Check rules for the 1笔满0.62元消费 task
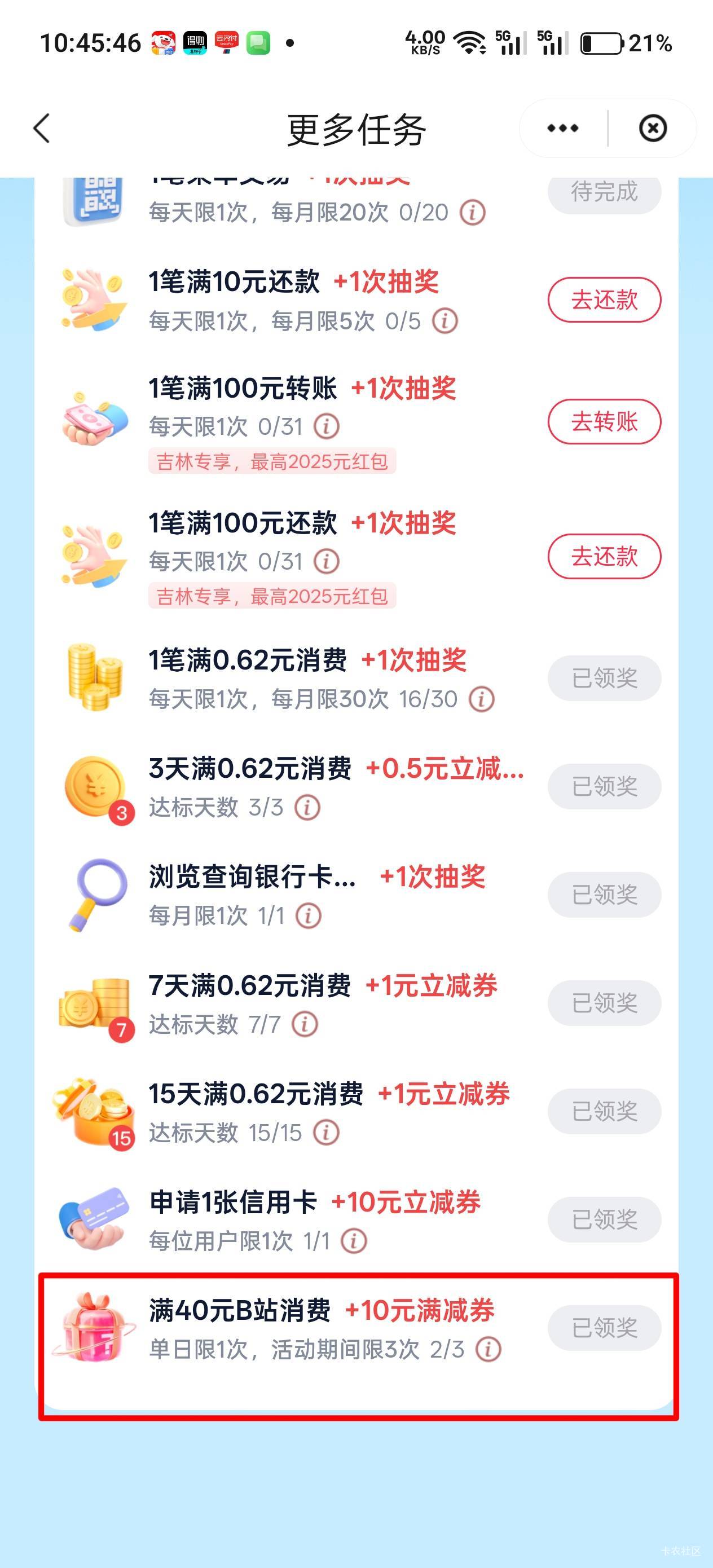Screen dimensions: 713x1568 [482, 699]
